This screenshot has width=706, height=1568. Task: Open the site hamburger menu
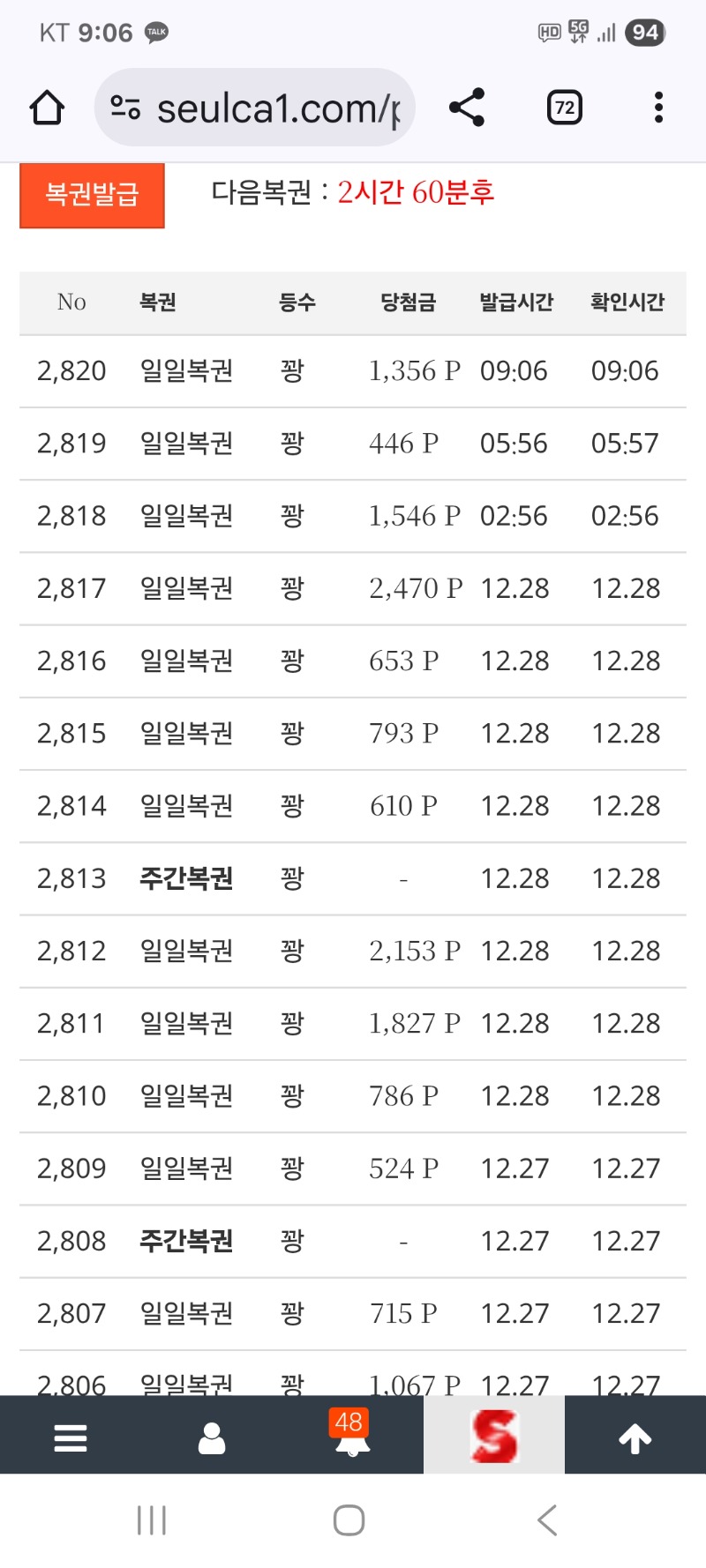pyautogui.click(x=71, y=1438)
